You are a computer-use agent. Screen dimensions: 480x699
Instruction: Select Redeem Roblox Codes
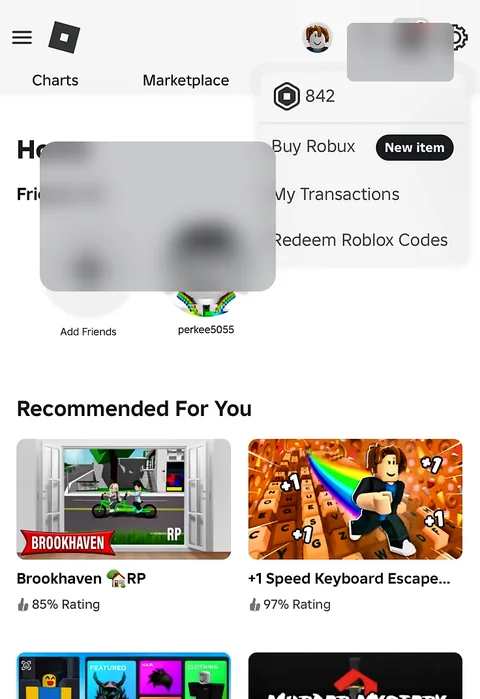361,240
